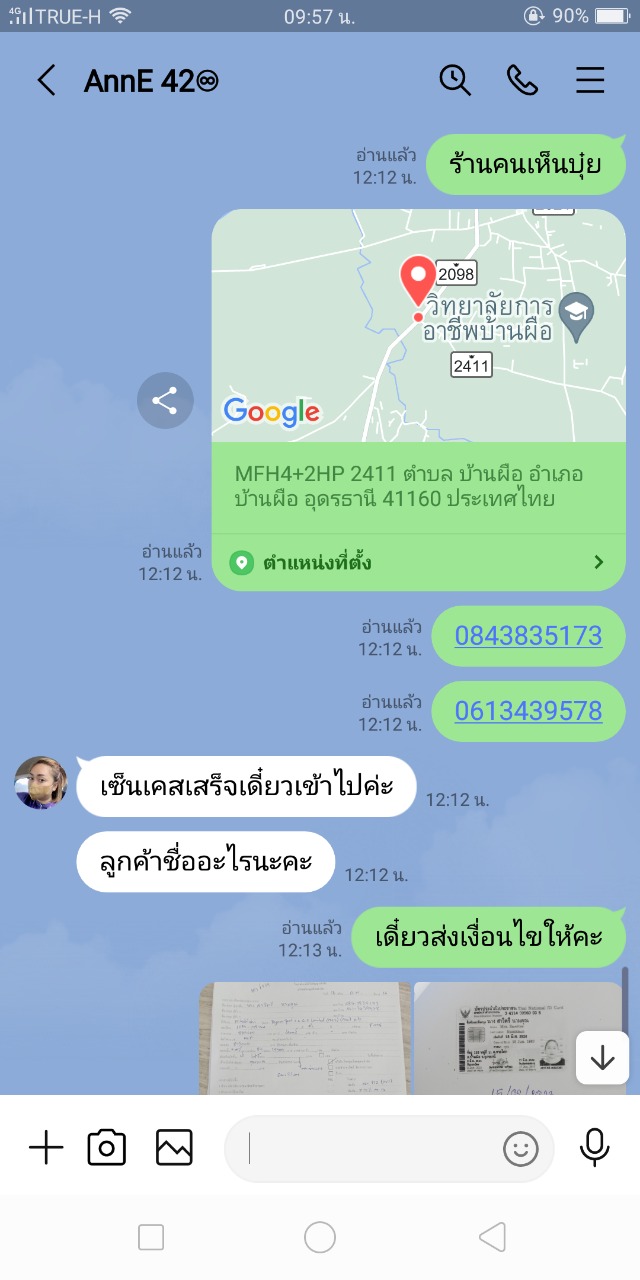Tap phone number 0613439578 link

point(528,711)
